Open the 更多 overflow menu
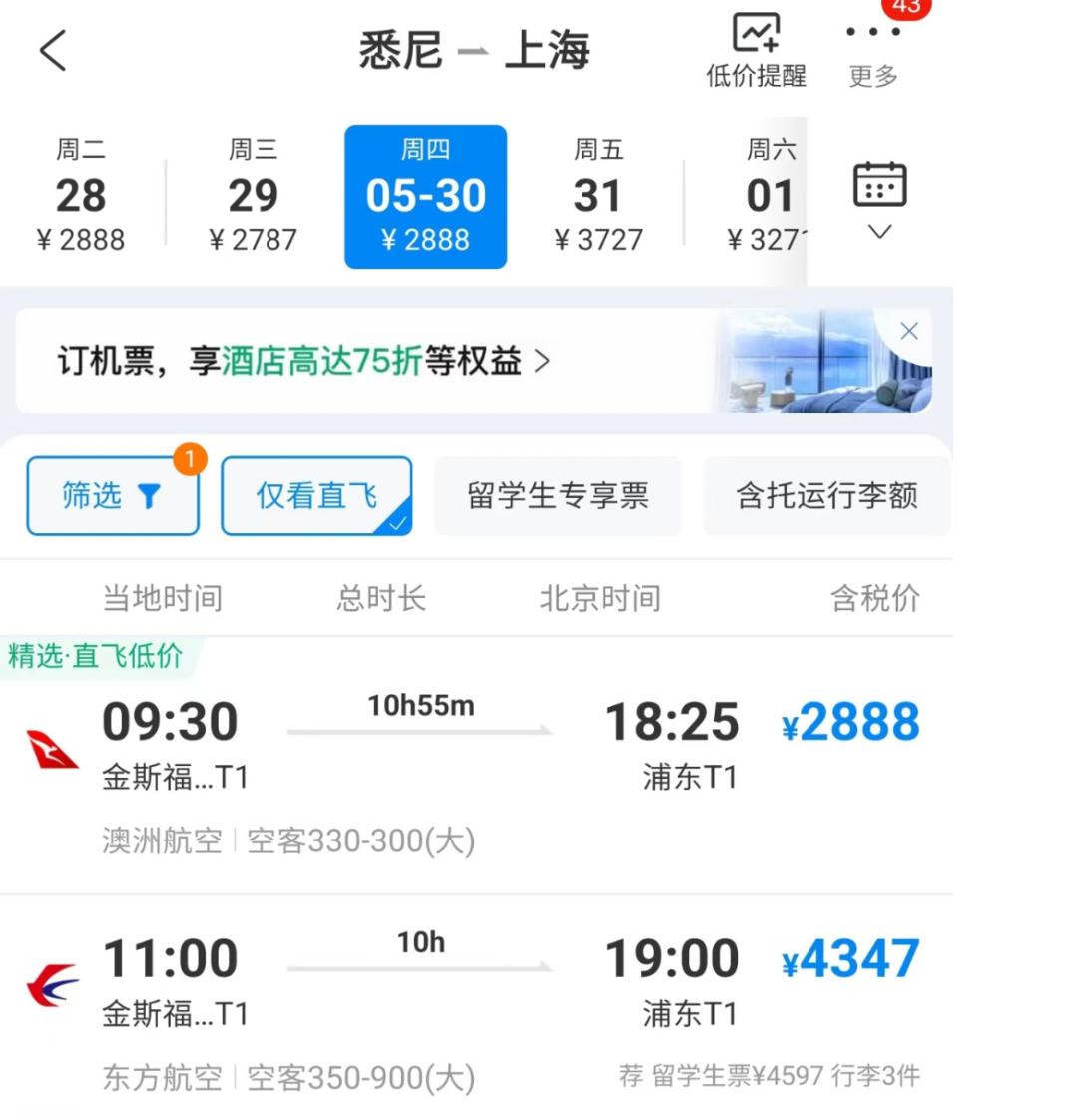Viewport: 1078px width, 1120px height. (873, 50)
